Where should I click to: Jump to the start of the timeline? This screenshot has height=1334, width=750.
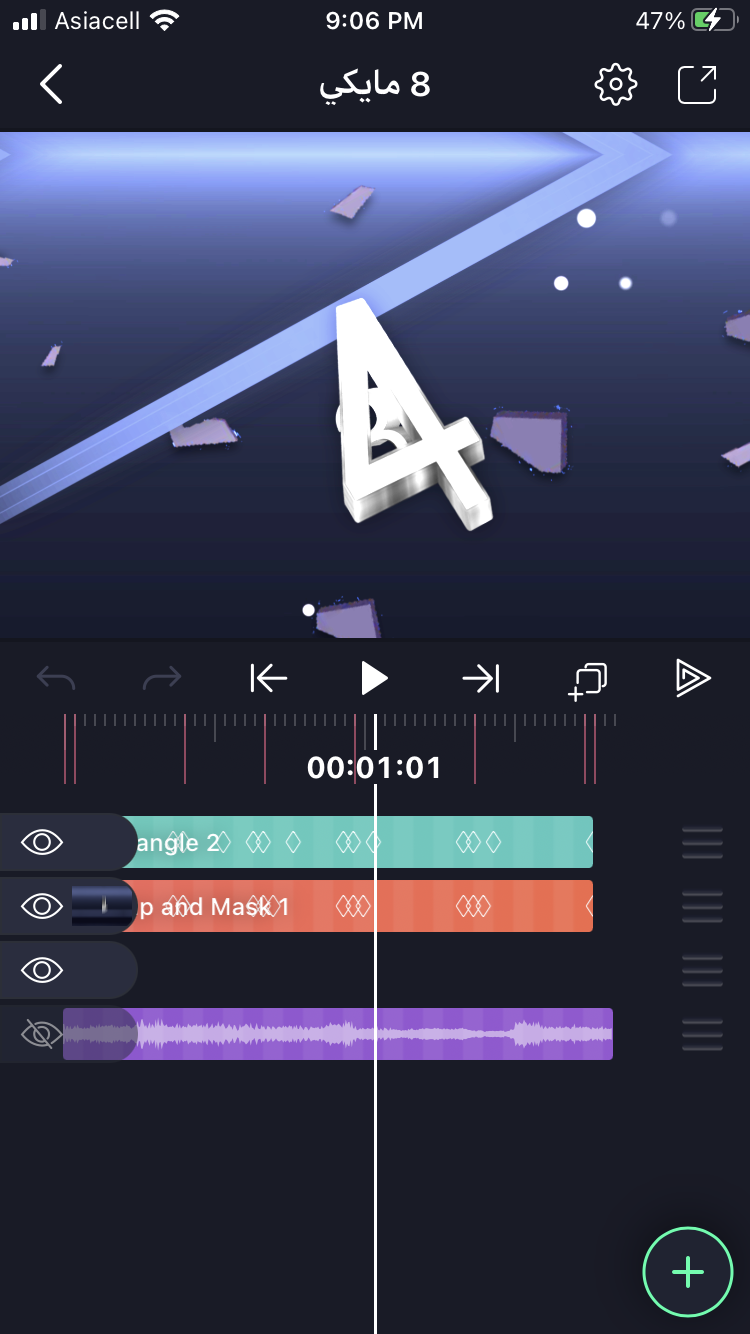(x=268, y=679)
